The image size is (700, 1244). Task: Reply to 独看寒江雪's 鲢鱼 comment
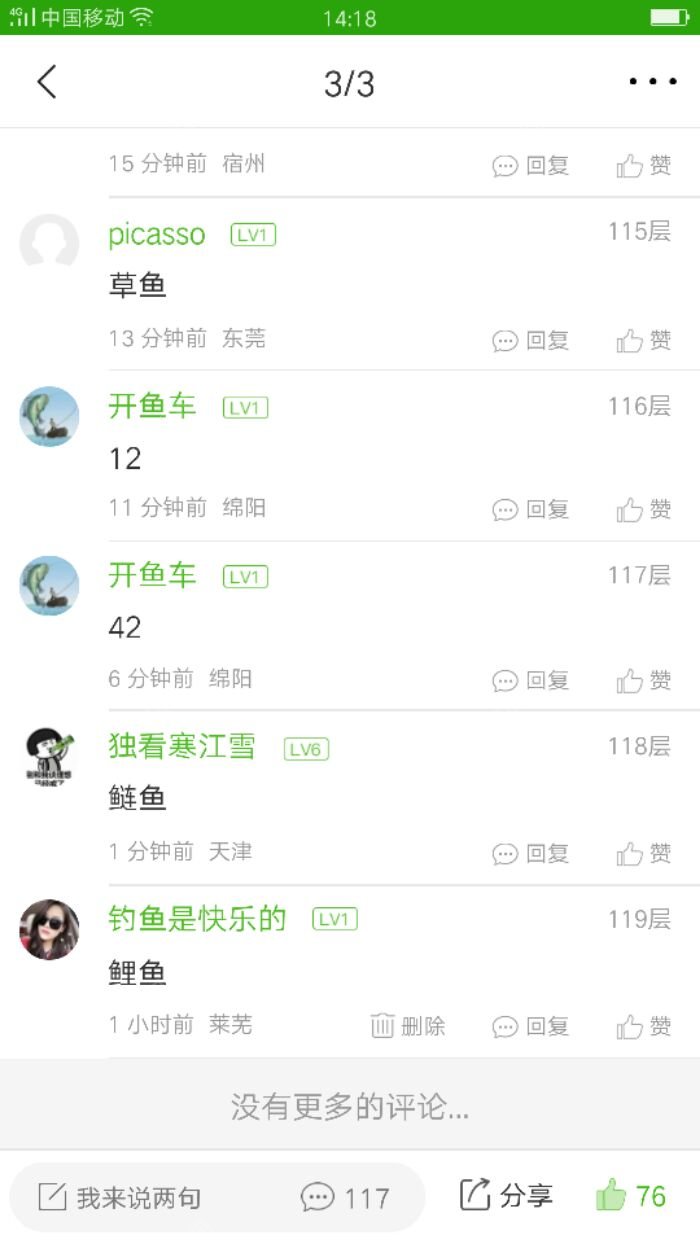click(x=530, y=854)
